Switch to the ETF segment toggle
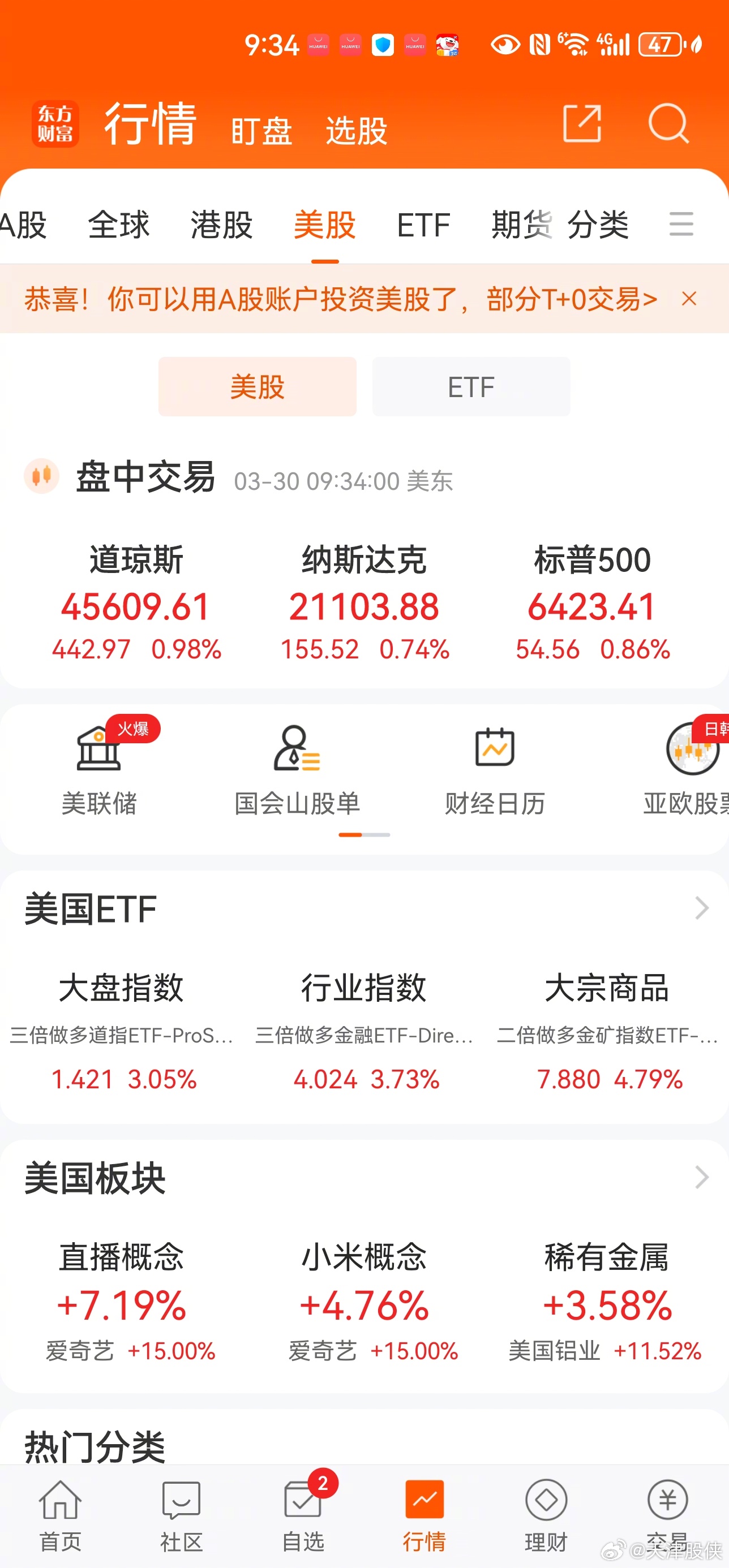 471,386
